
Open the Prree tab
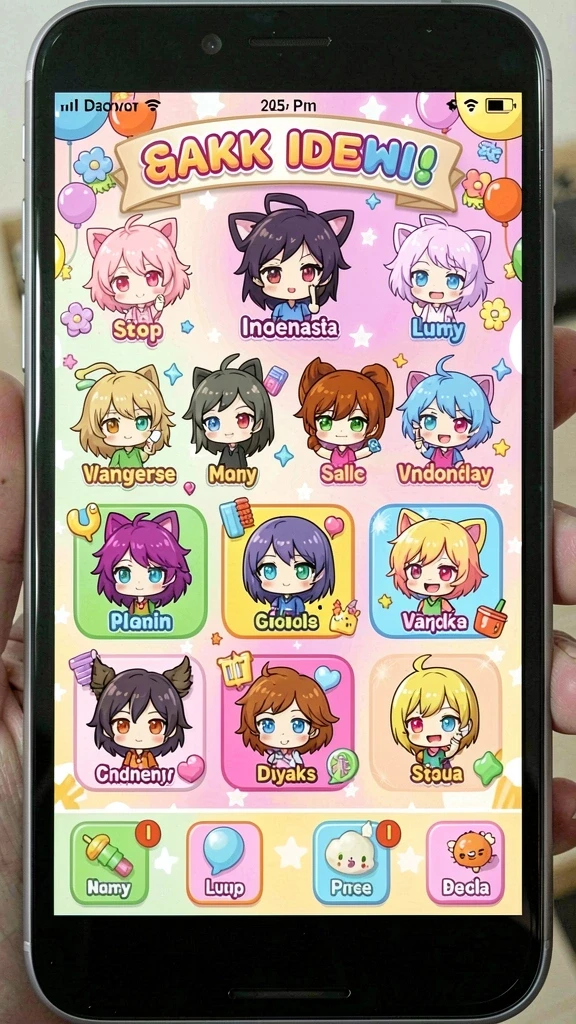tap(351, 863)
